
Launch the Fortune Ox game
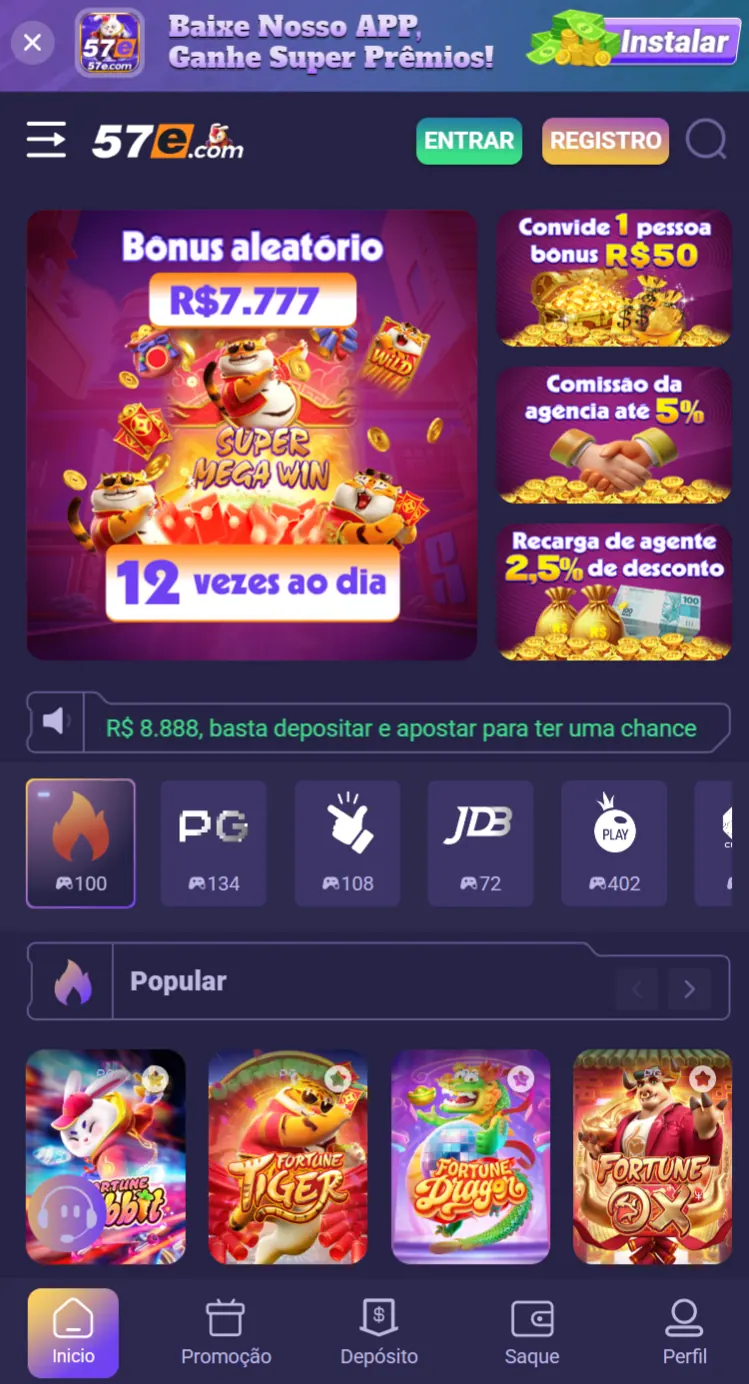[x=652, y=1156]
